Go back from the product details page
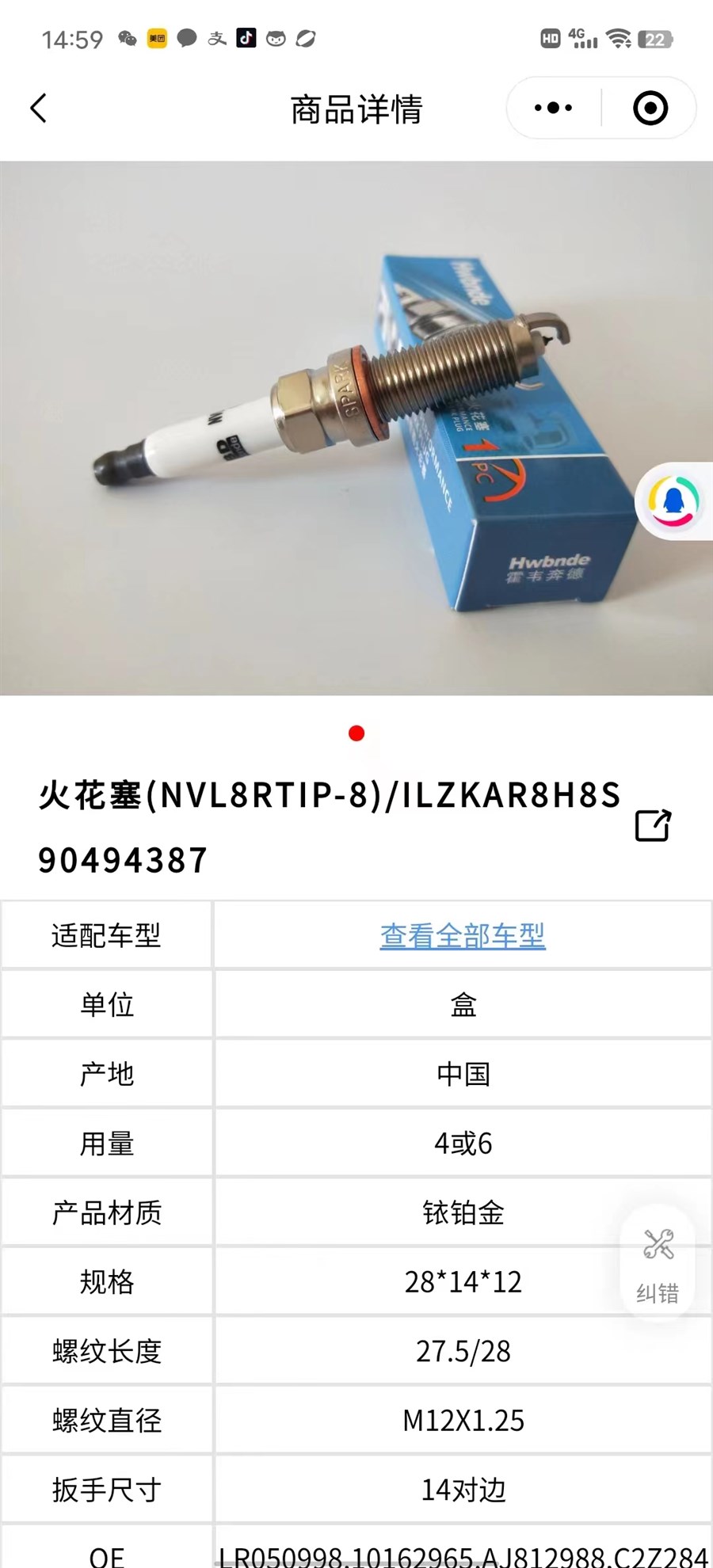 [x=38, y=108]
